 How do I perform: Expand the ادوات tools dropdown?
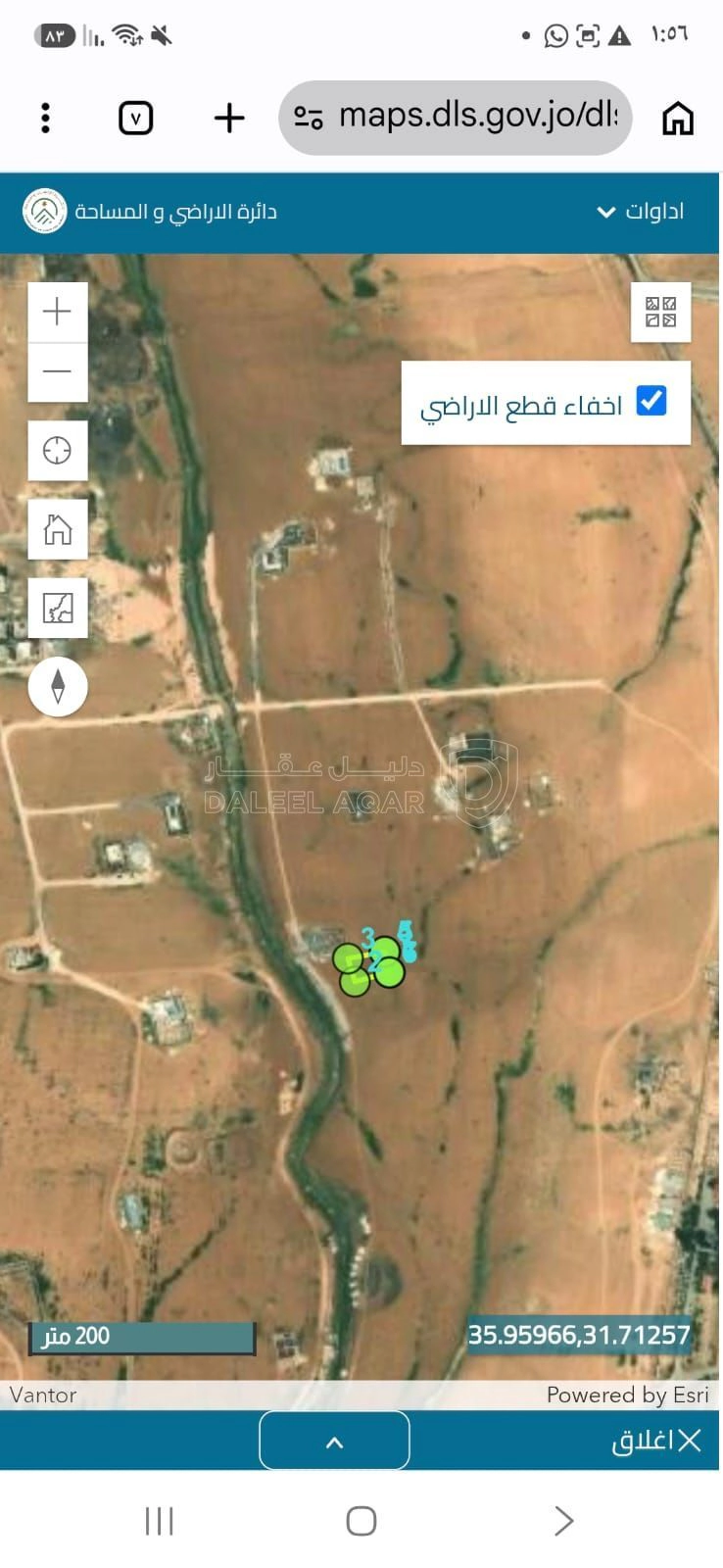click(641, 212)
